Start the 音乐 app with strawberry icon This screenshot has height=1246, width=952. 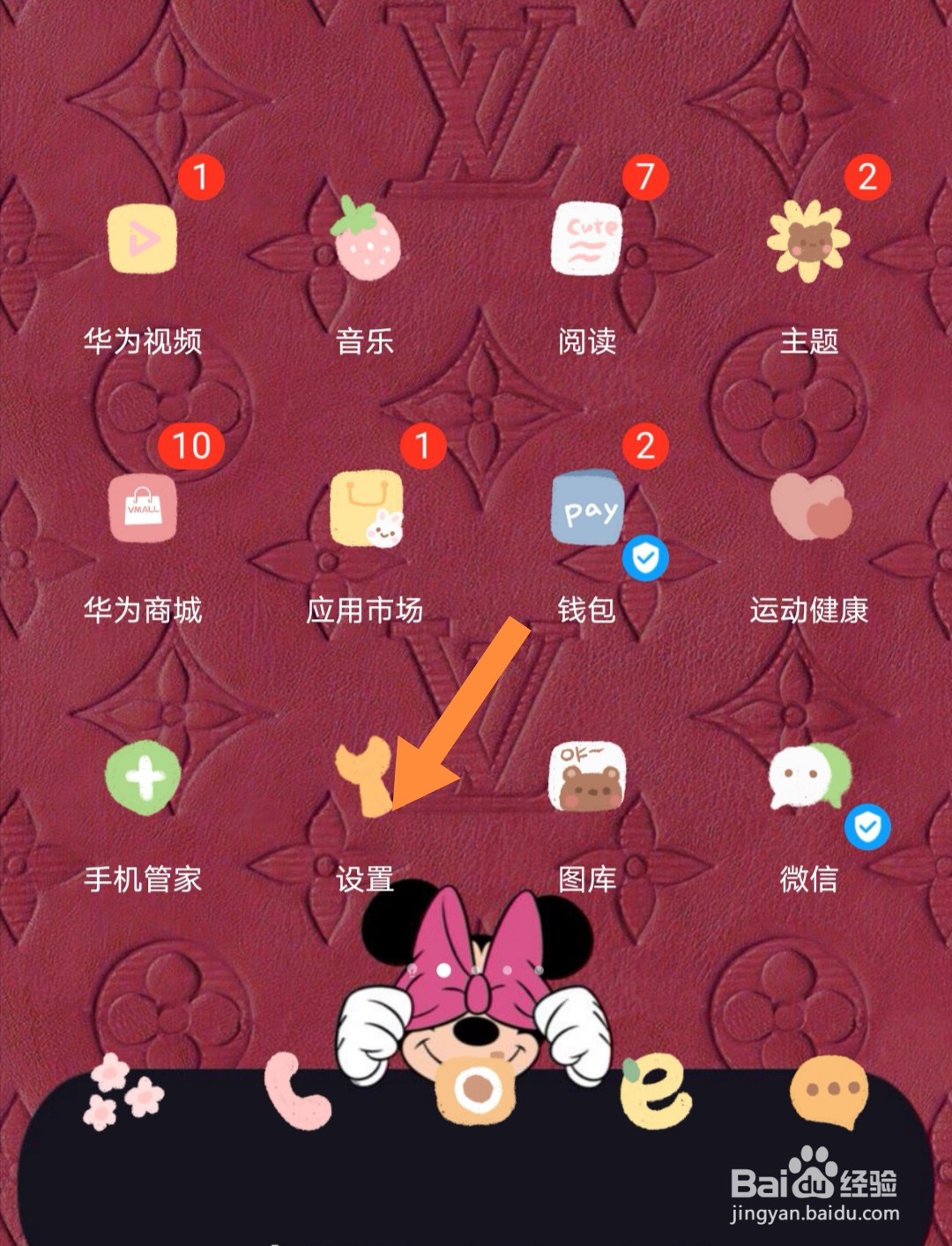[366, 245]
